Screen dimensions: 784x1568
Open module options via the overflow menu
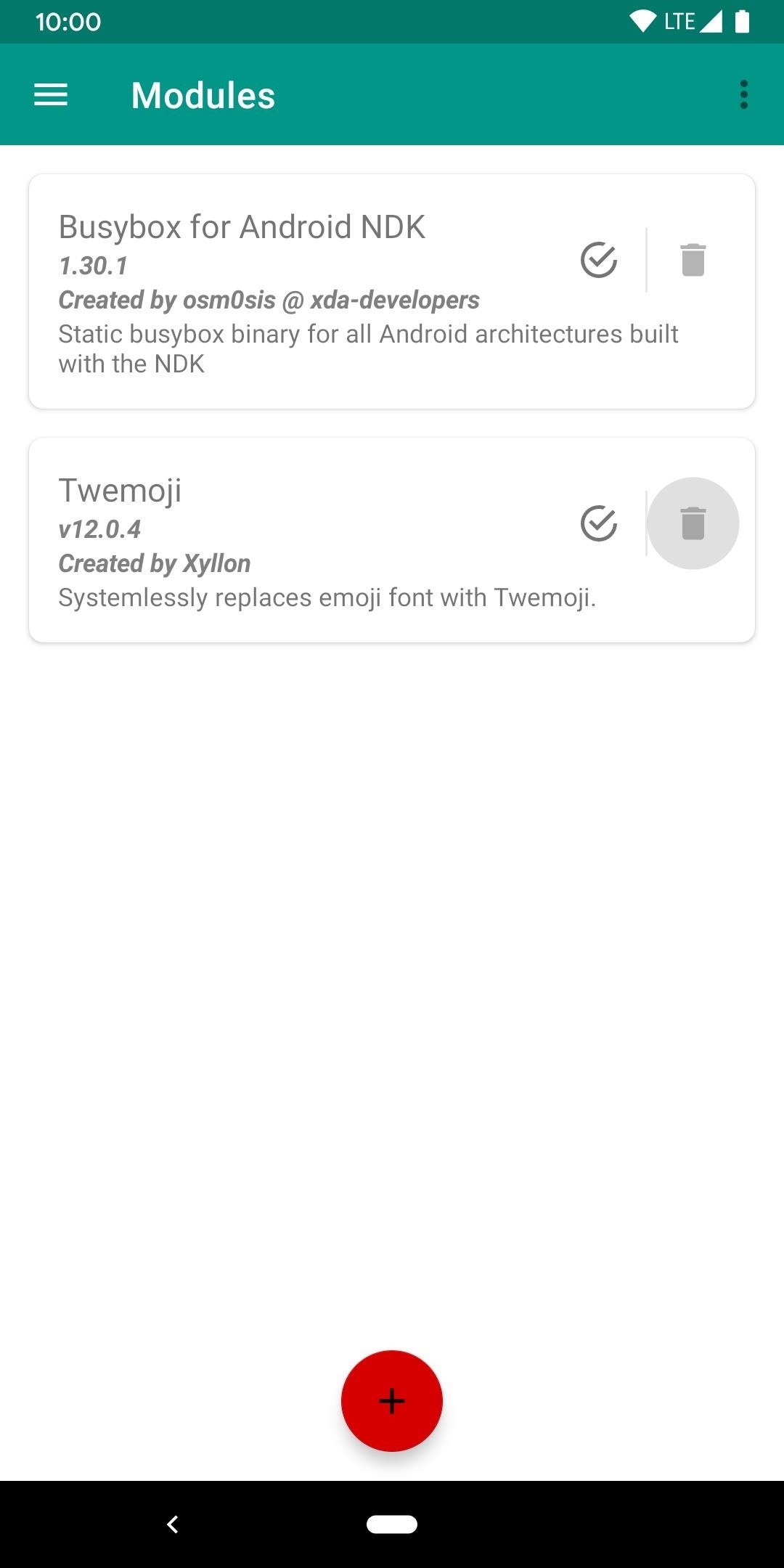pos(743,94)
